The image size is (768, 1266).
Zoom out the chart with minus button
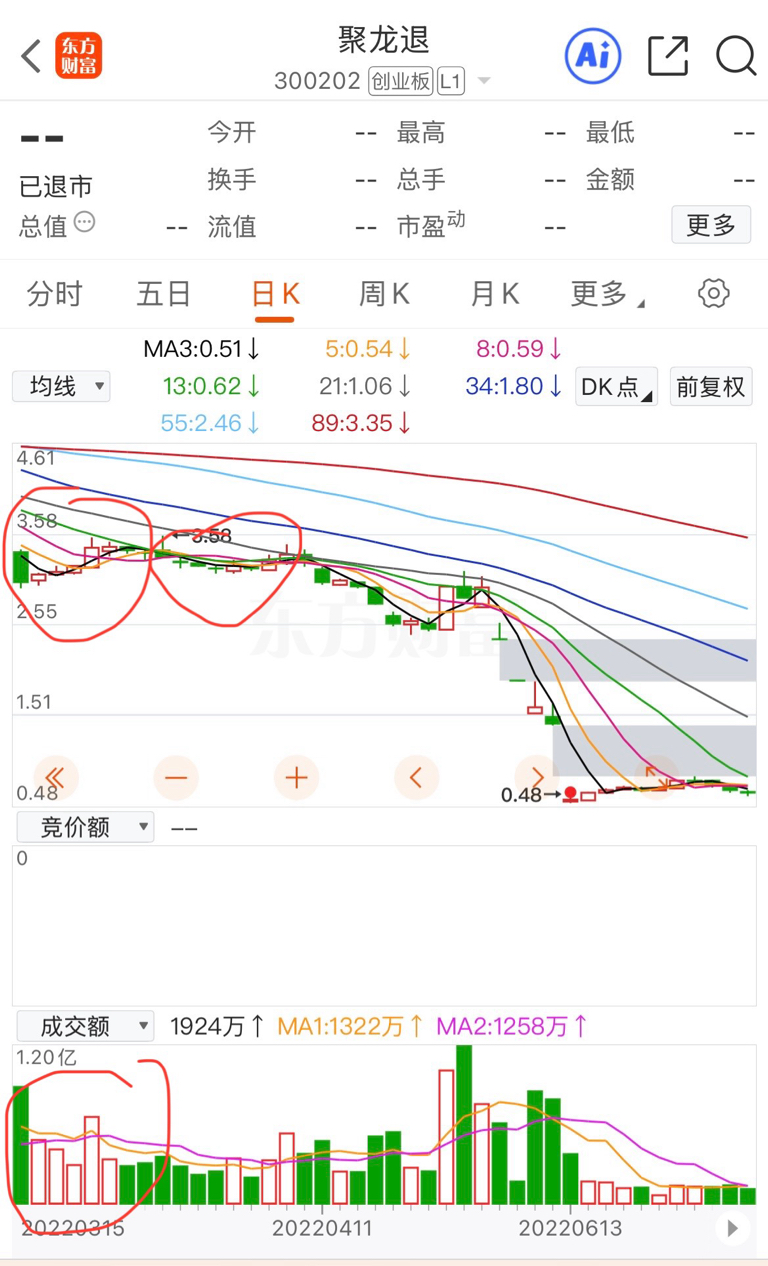click(176, 777)
